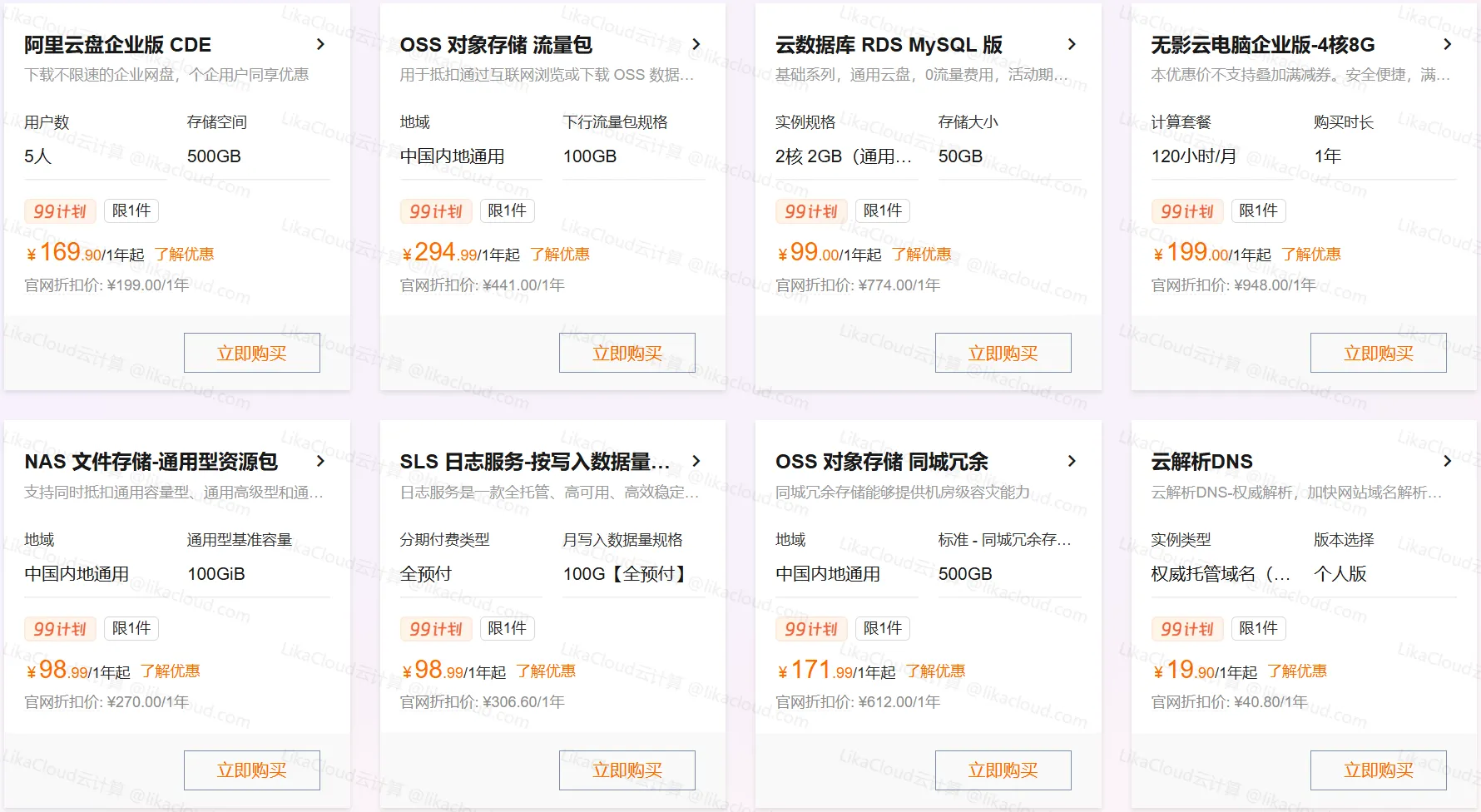This screenshot has width=1481, height=812.
Task: View 了解优惠 for 阿里云盘企业版 CDE
Action: [184, 255]
